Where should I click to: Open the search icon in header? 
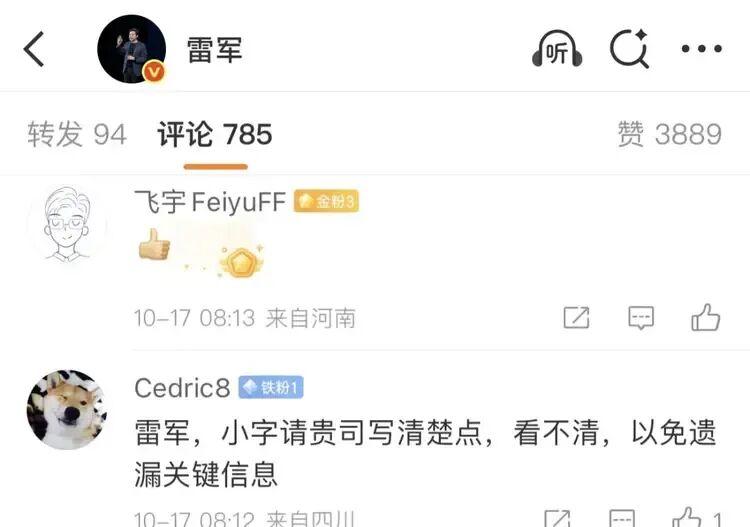coord(629,49)
